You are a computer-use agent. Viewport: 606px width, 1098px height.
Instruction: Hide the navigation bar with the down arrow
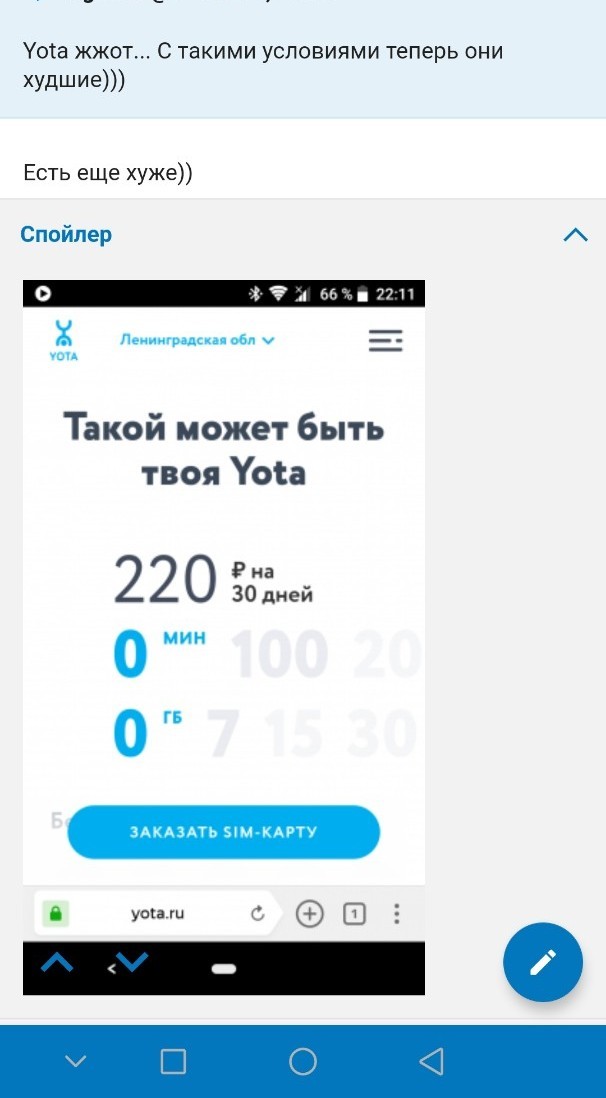[76, 1061]
